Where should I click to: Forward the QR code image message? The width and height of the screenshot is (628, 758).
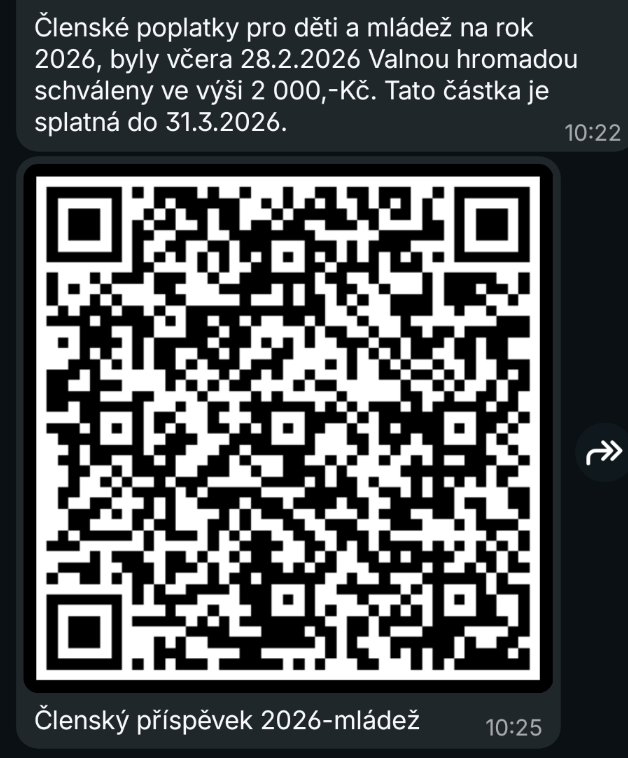604,454
